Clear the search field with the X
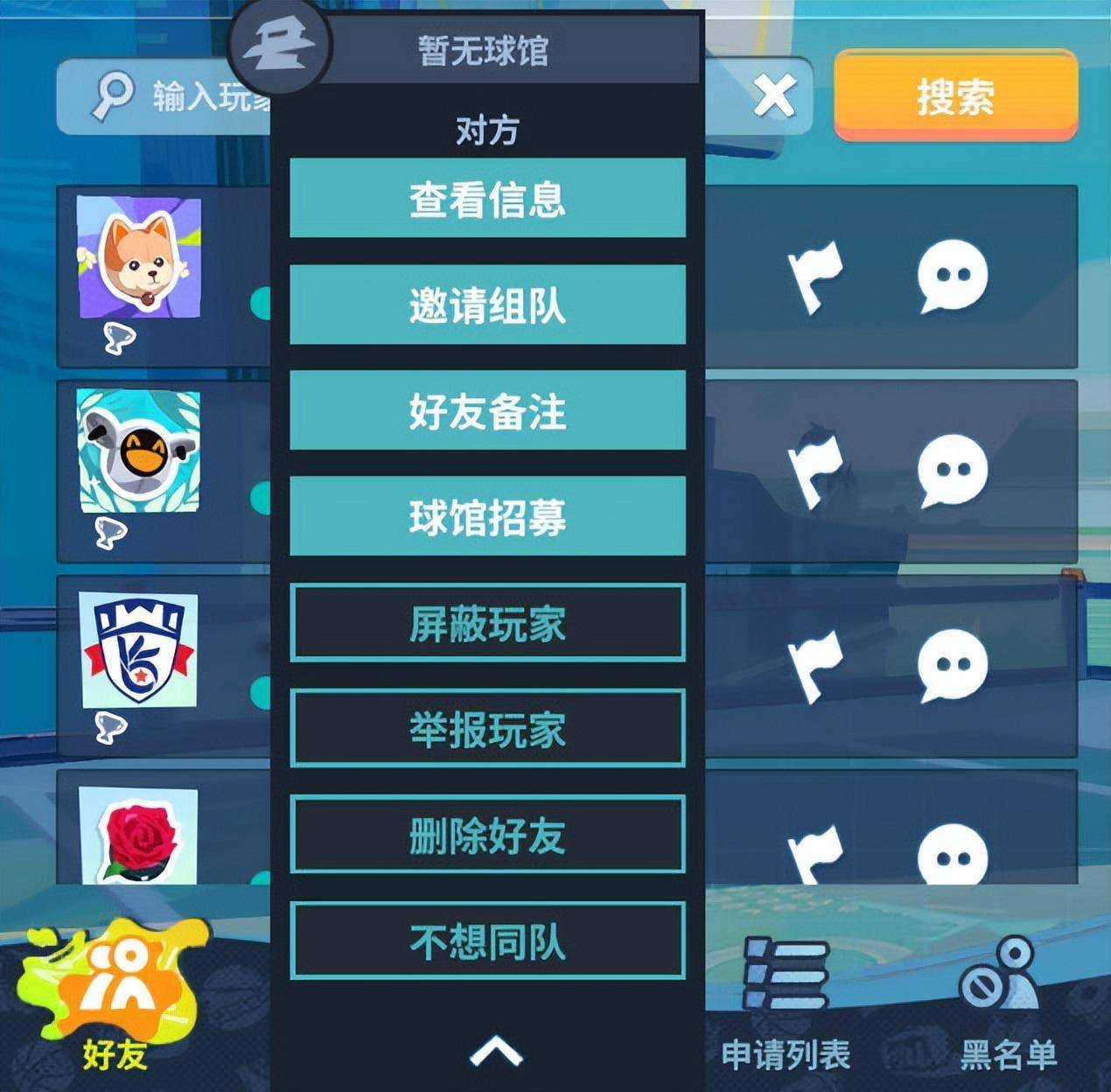Viewport: 1111px width, 1092px height. tap(774, 95)
